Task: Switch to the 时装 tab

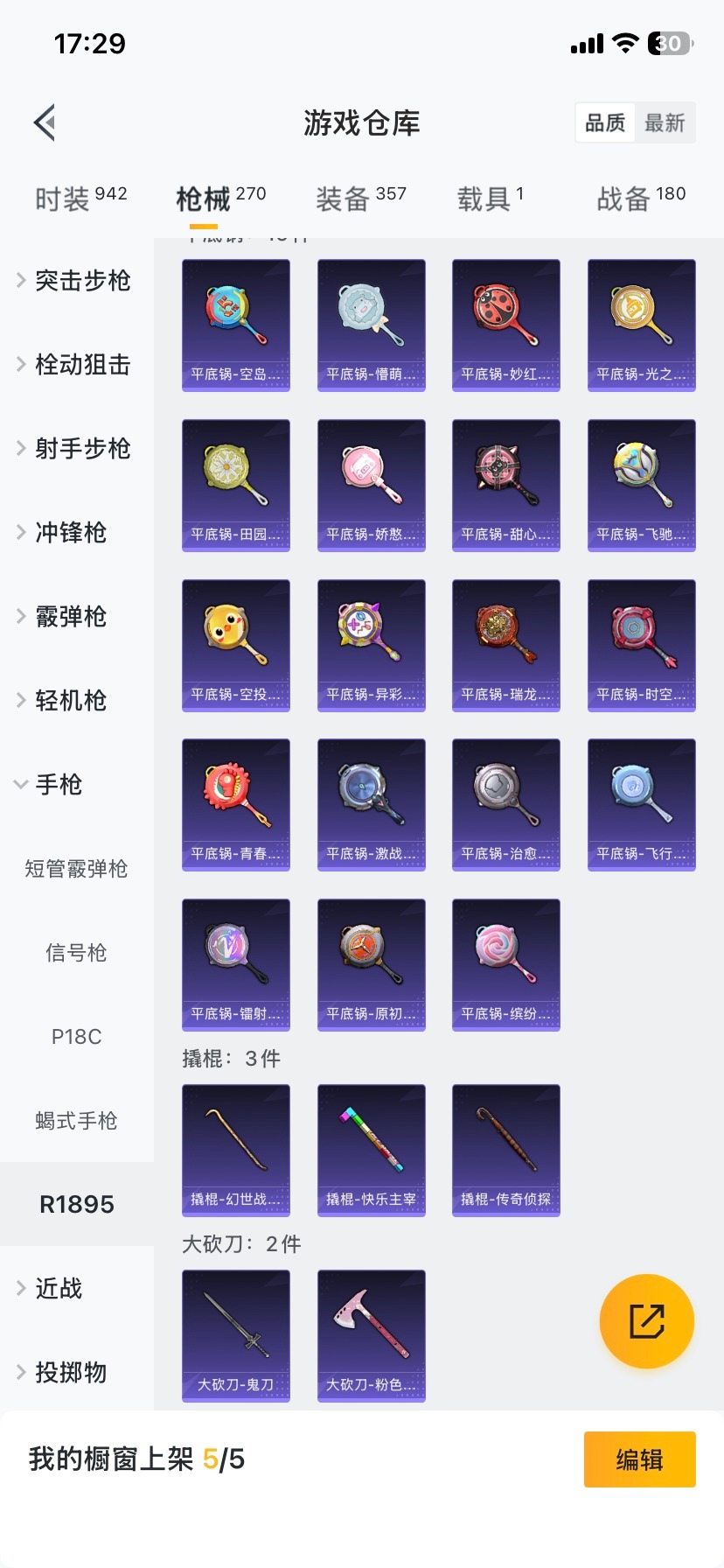Action: (80, 198)
